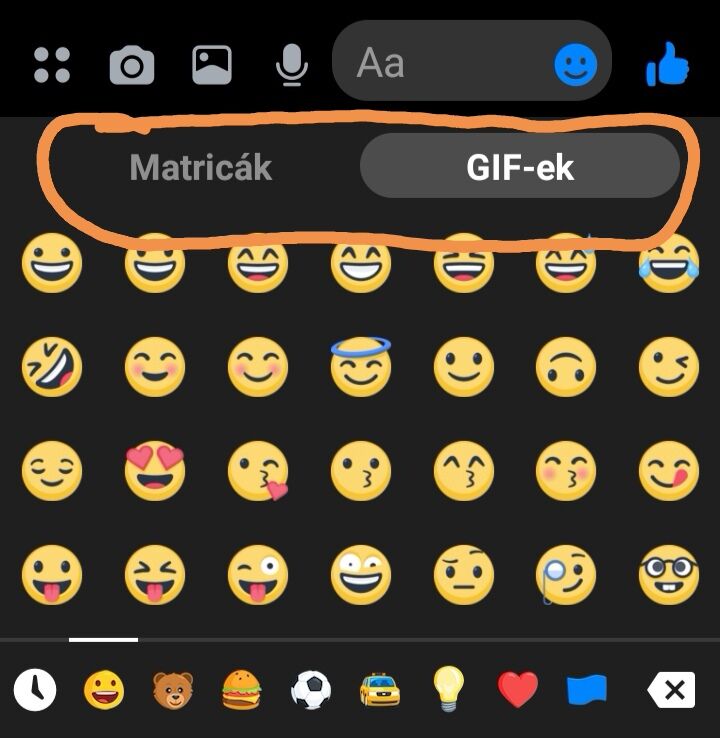Record a voice message with the microphone
The width and height of the screenshot is (720, 738).
[x=291, y=65]
